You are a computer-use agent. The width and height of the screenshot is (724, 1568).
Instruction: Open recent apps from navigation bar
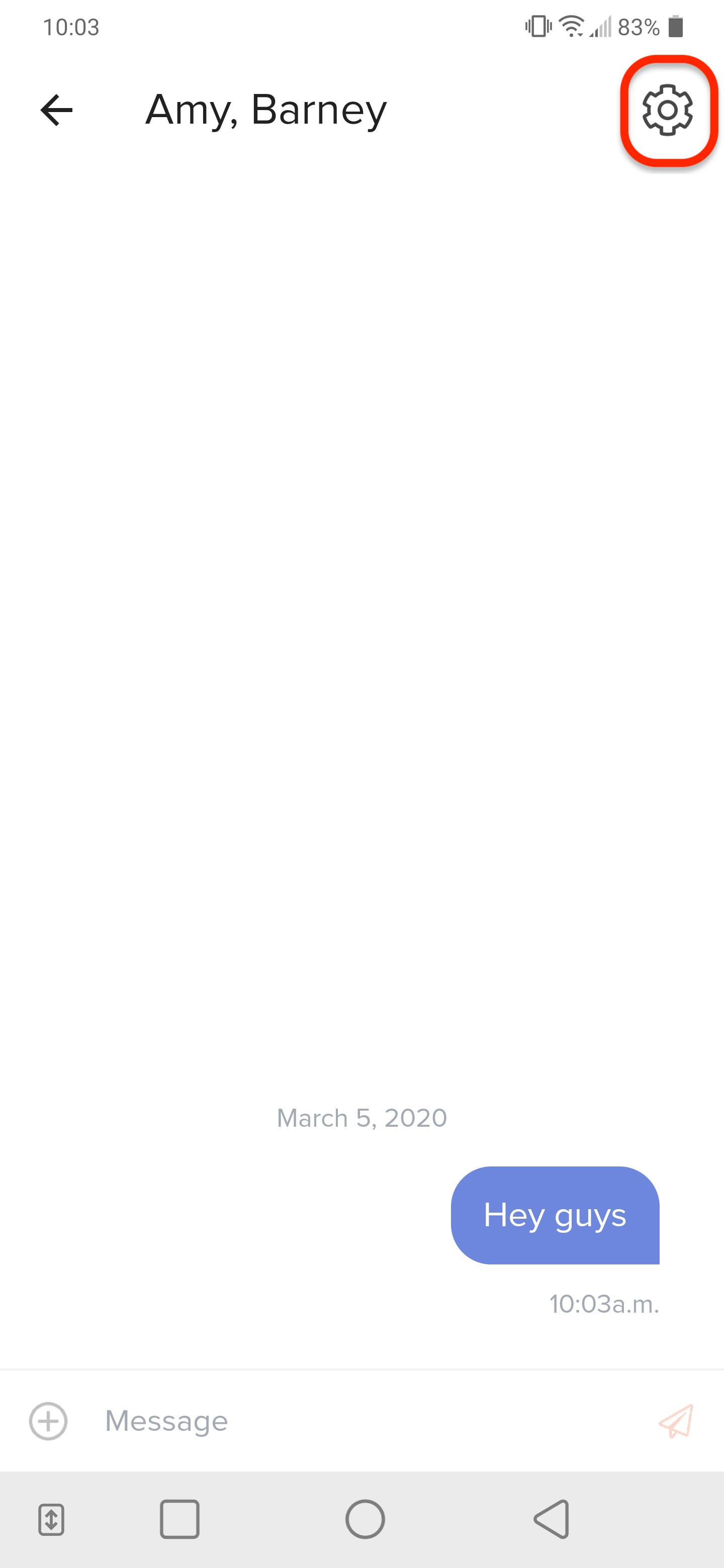click(179, 1519)
